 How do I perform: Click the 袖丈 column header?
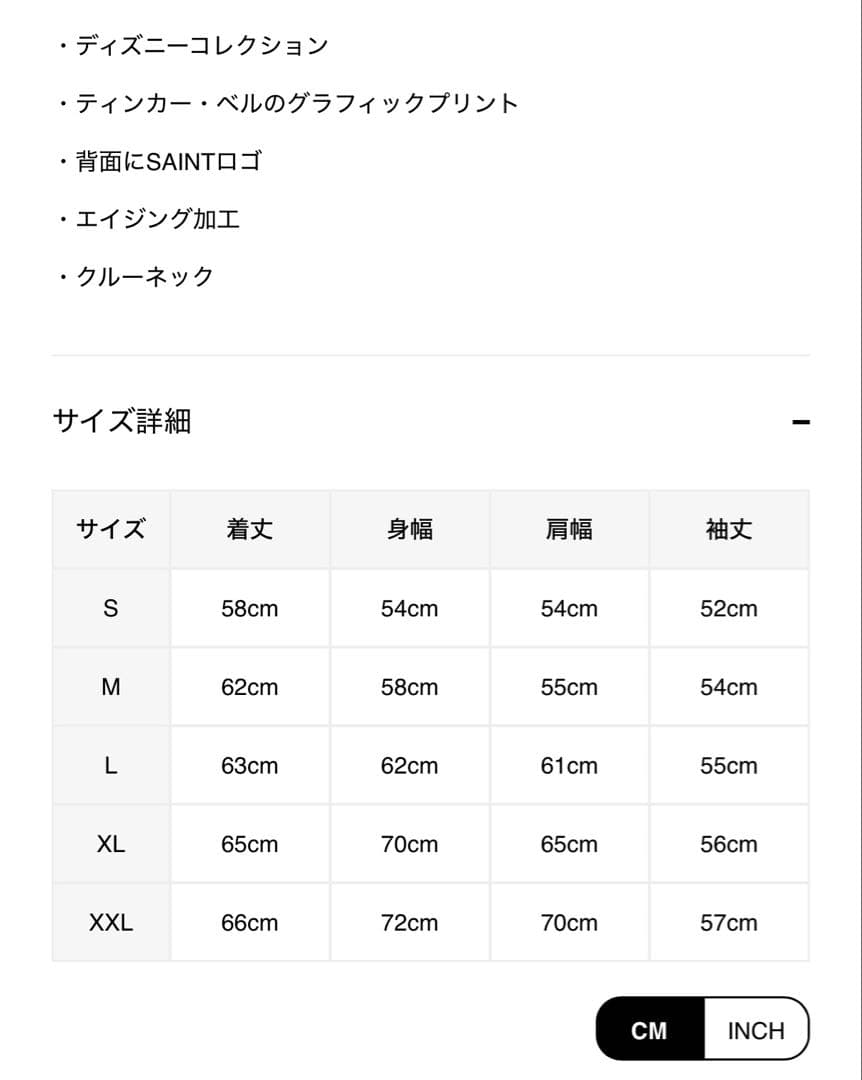(729, 529)
